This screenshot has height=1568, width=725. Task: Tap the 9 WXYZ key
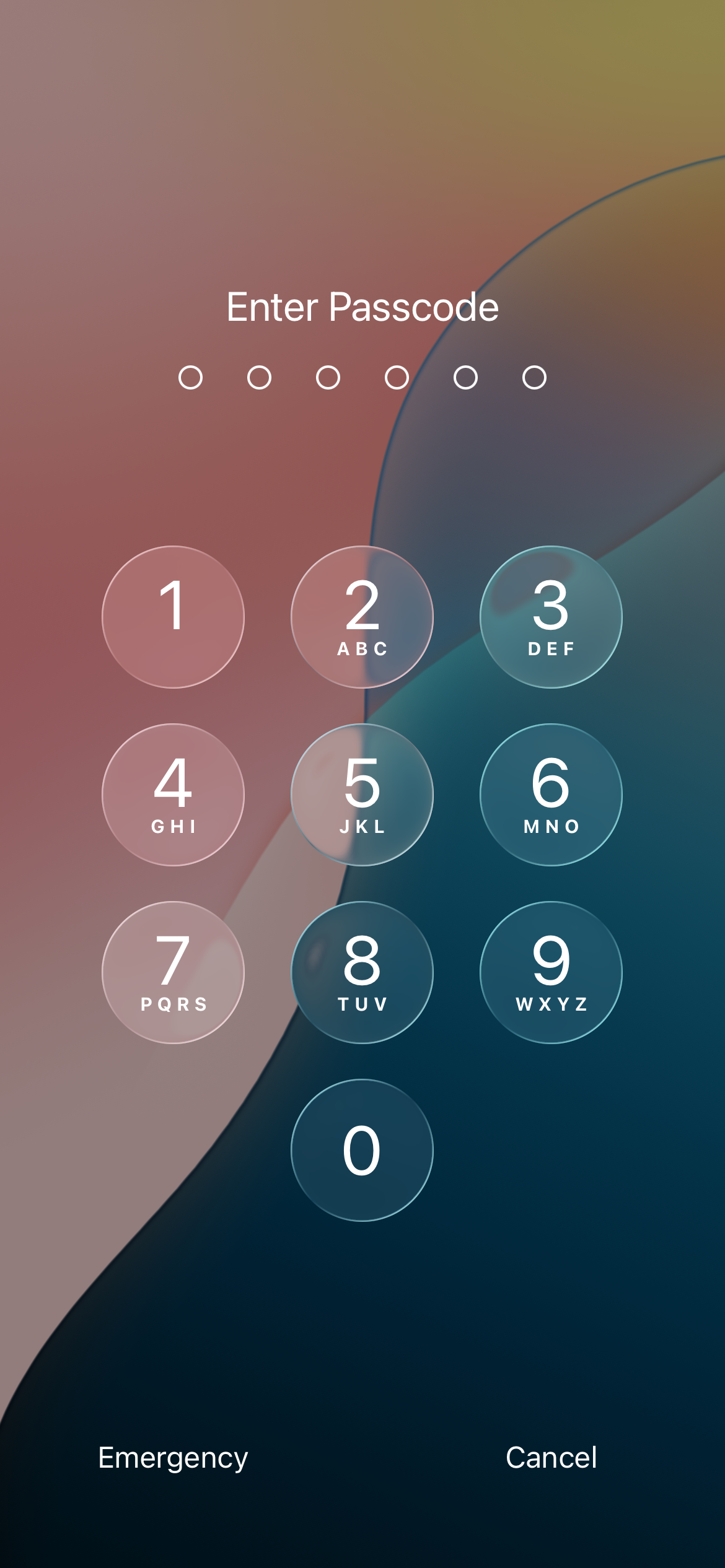pos(551,972)
